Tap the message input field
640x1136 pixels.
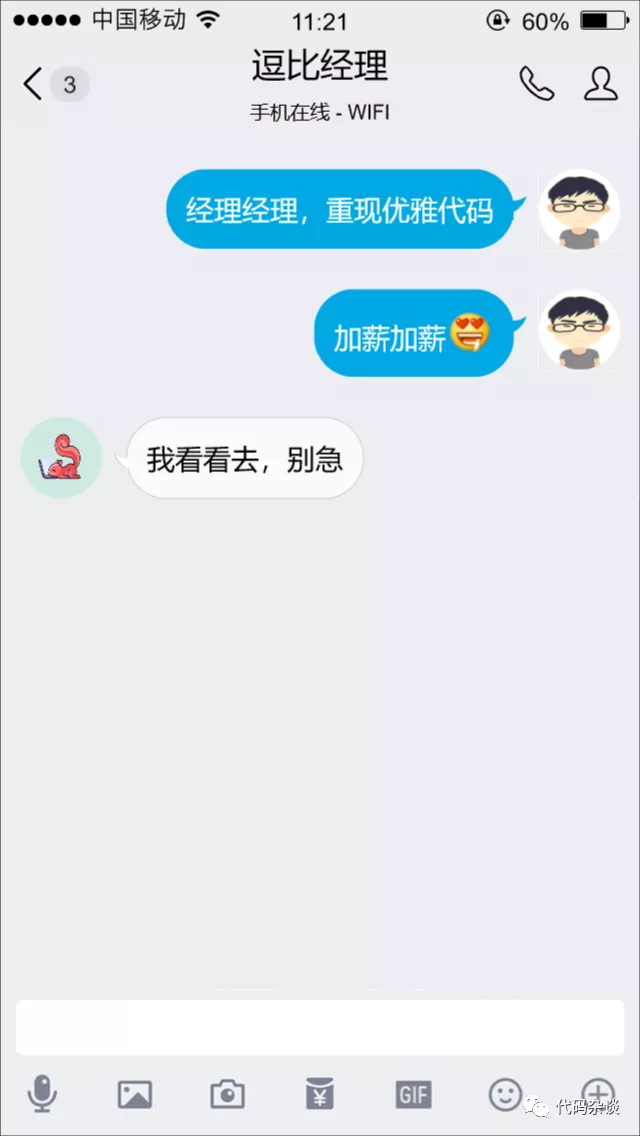coord(320,1027)
